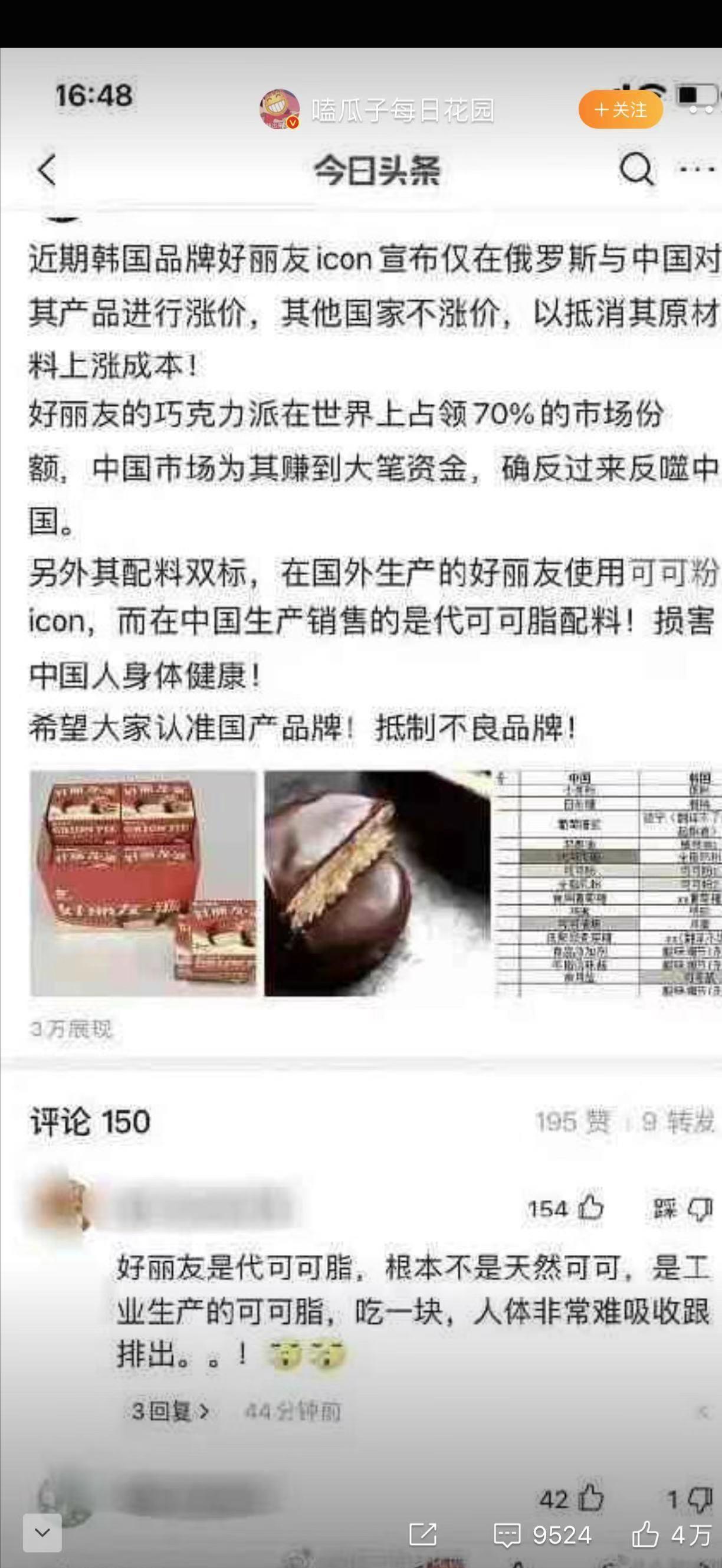Share this post with the forward icon
722x1568 pixels.
pyautogui.click(x=422, y=1534)
